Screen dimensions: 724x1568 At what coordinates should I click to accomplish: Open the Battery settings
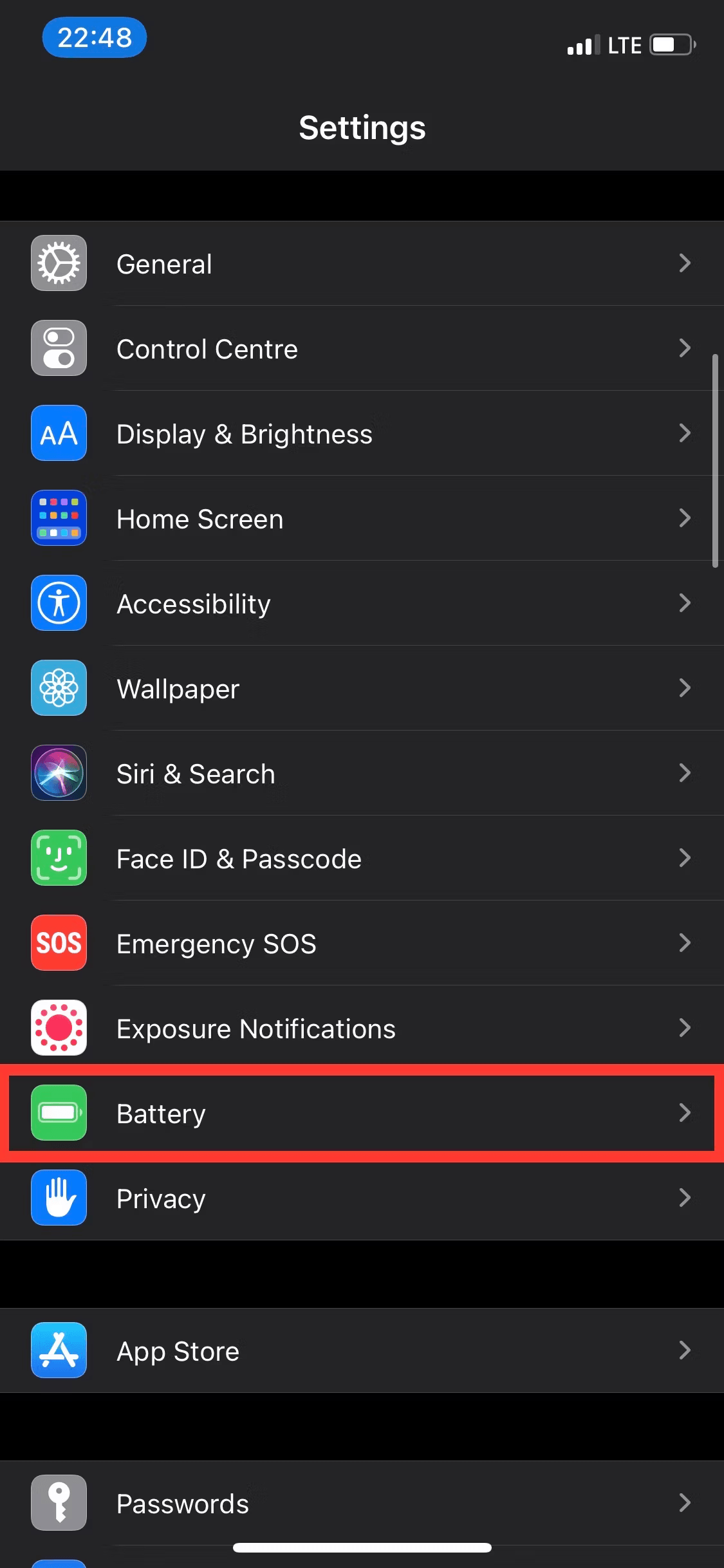(360, 1114)
